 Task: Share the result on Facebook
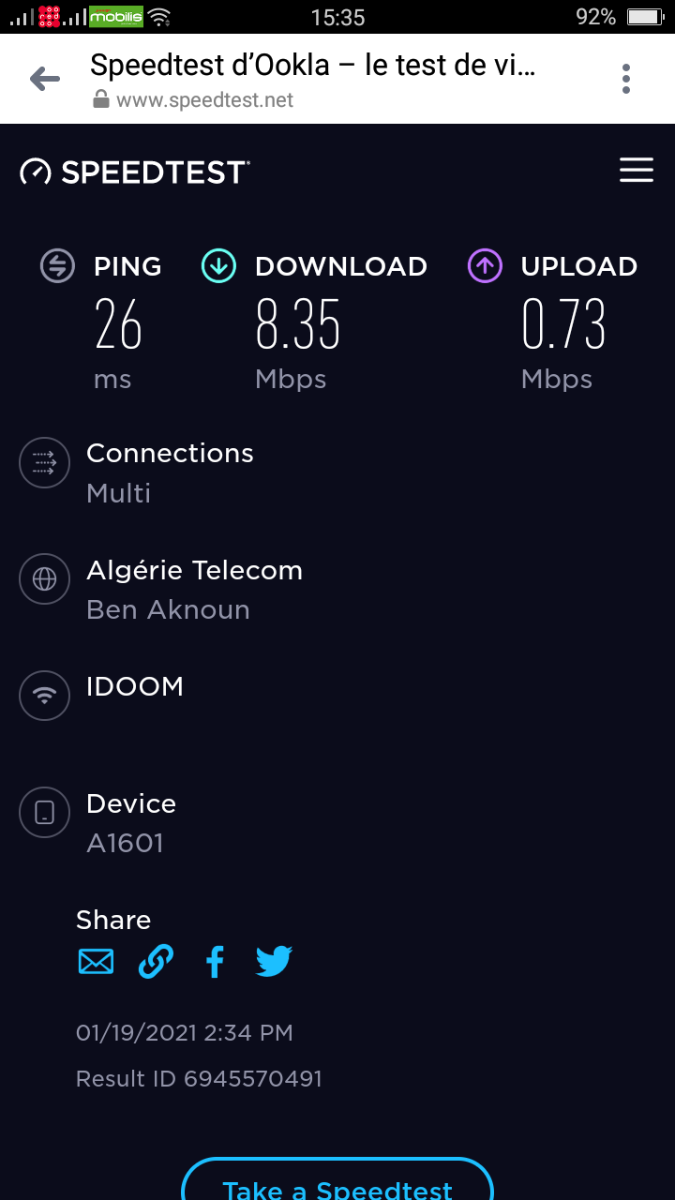click(x=214, y=962)
